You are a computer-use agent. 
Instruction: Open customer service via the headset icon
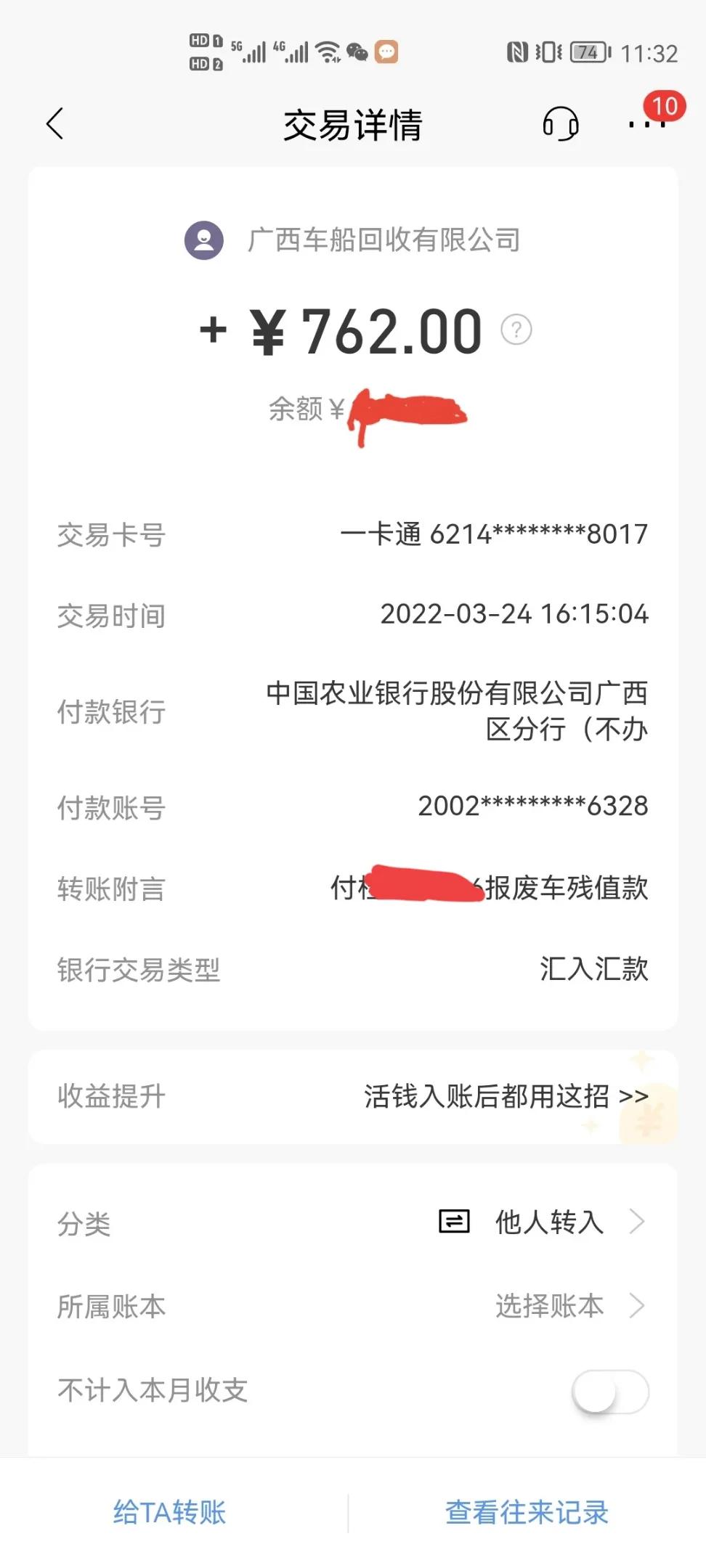tap(560, 124)
